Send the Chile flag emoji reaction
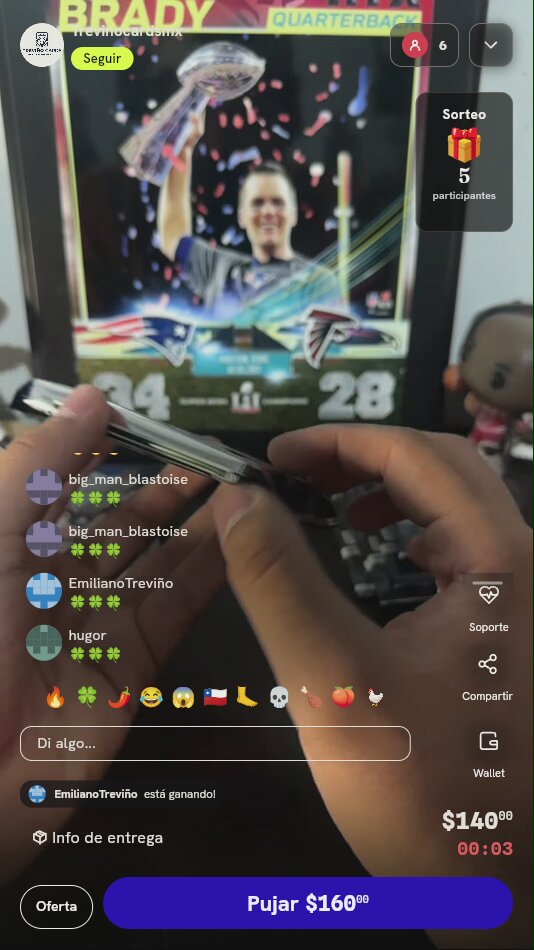Screen dimensions: 534x950 pos(215,697)
